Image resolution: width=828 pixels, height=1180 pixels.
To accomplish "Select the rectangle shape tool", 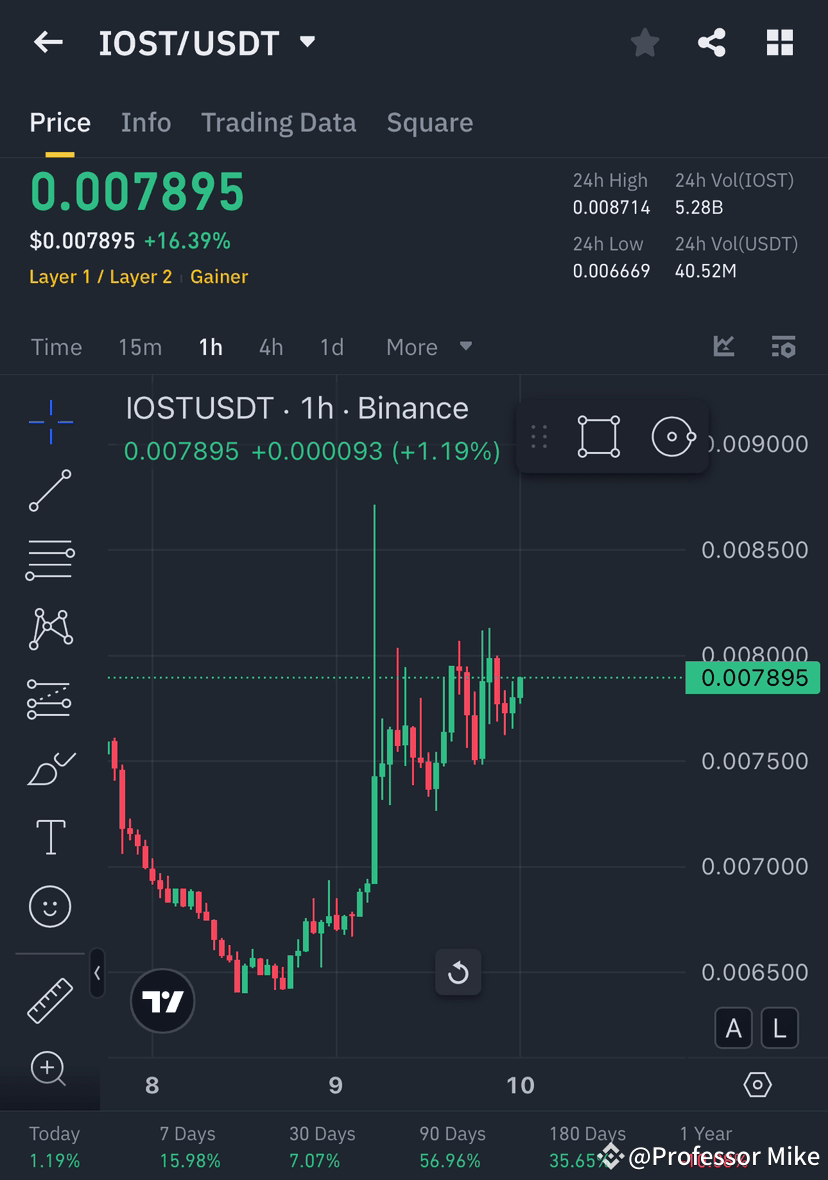I will [x=597, y=436].
